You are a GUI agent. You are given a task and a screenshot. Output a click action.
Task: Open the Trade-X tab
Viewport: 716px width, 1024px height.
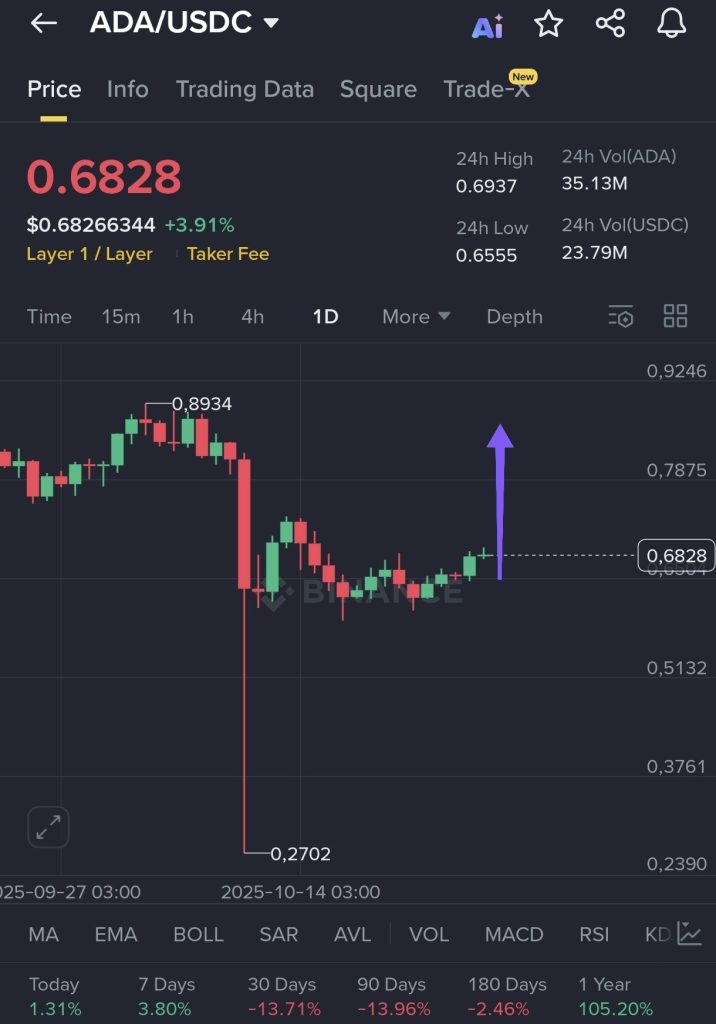(486, 89)
